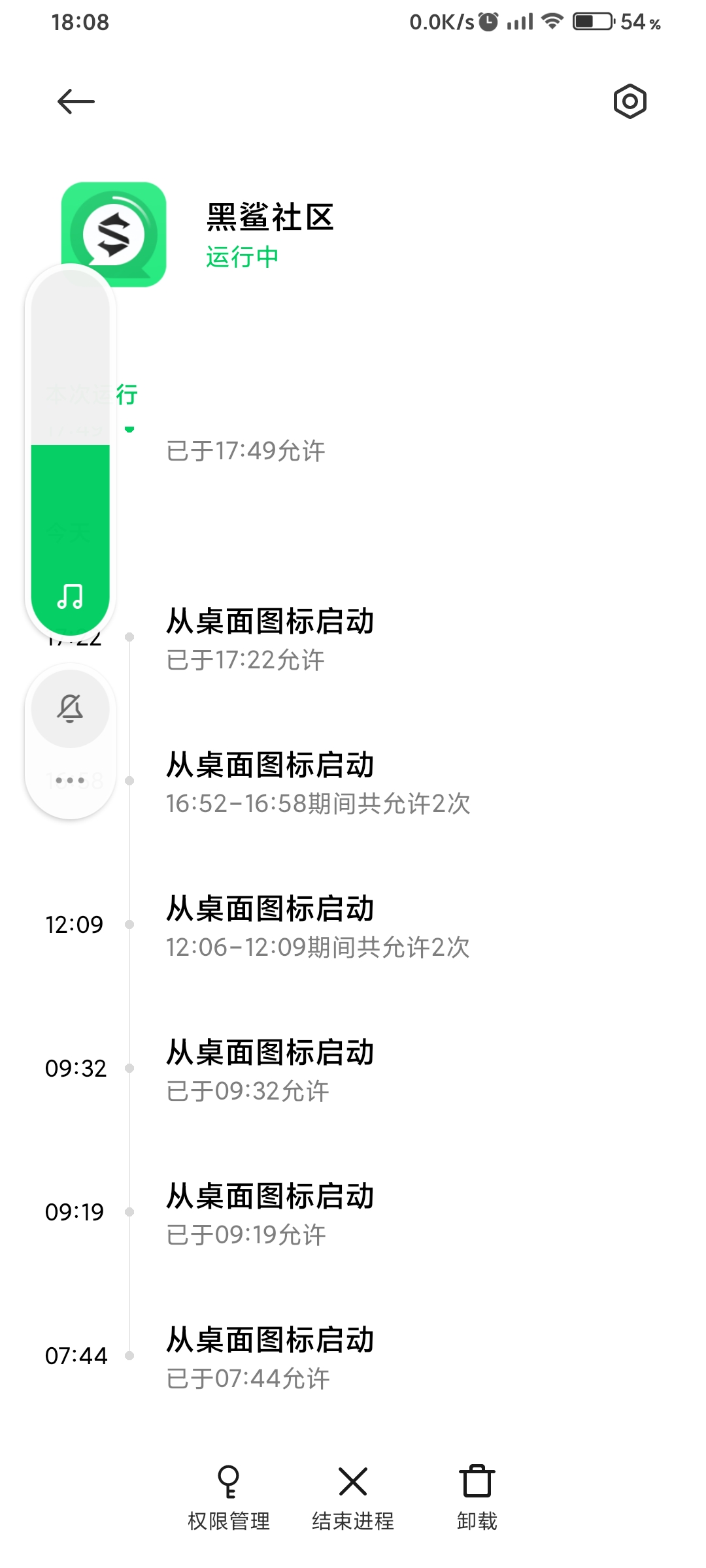This screenshot has height=1568, width=706.
Task: Open the 16:52-16:58 launch record
Action: tap(353, 781)
